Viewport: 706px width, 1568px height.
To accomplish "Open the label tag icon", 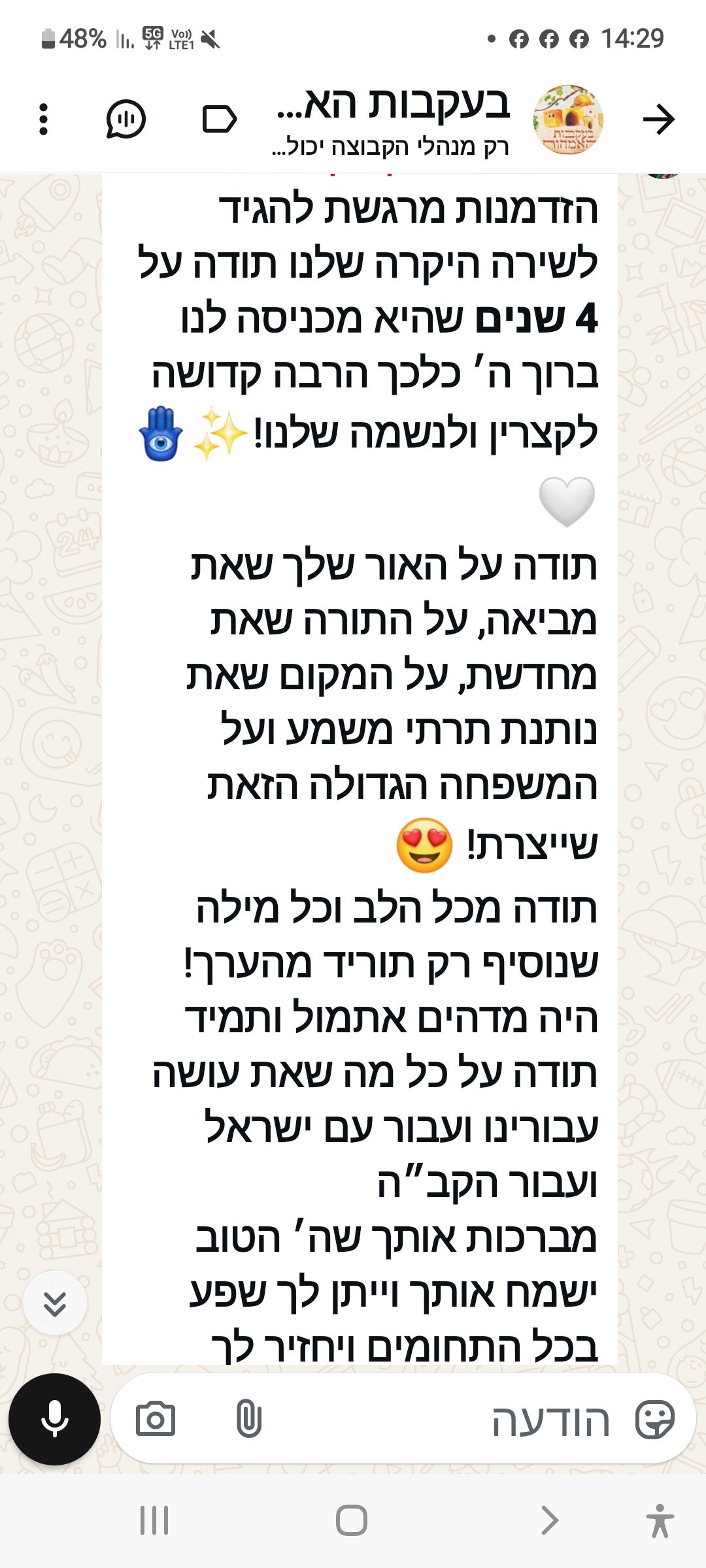I will click(x=219, y=120).
